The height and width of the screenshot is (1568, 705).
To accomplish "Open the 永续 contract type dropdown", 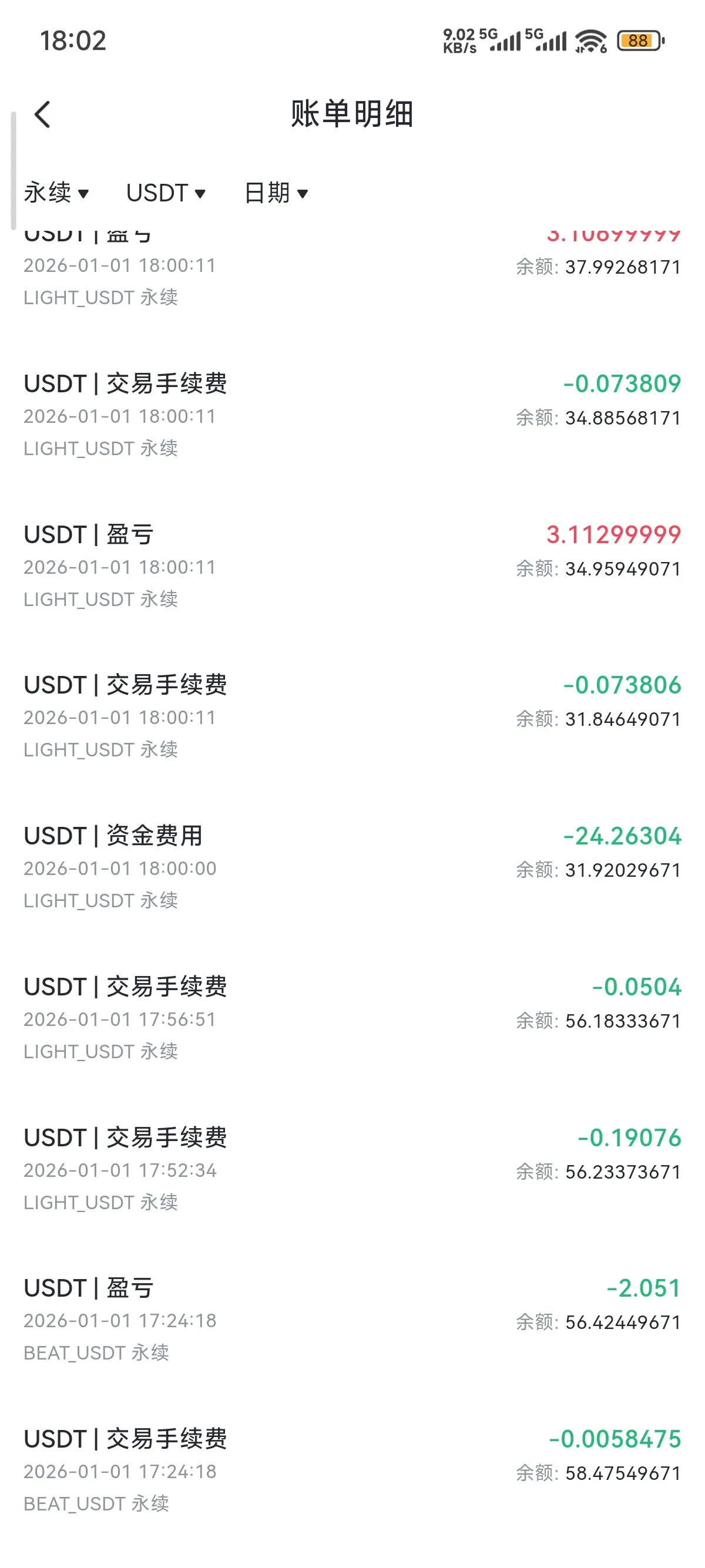I will pyautogui.click(x=56, y=193).
